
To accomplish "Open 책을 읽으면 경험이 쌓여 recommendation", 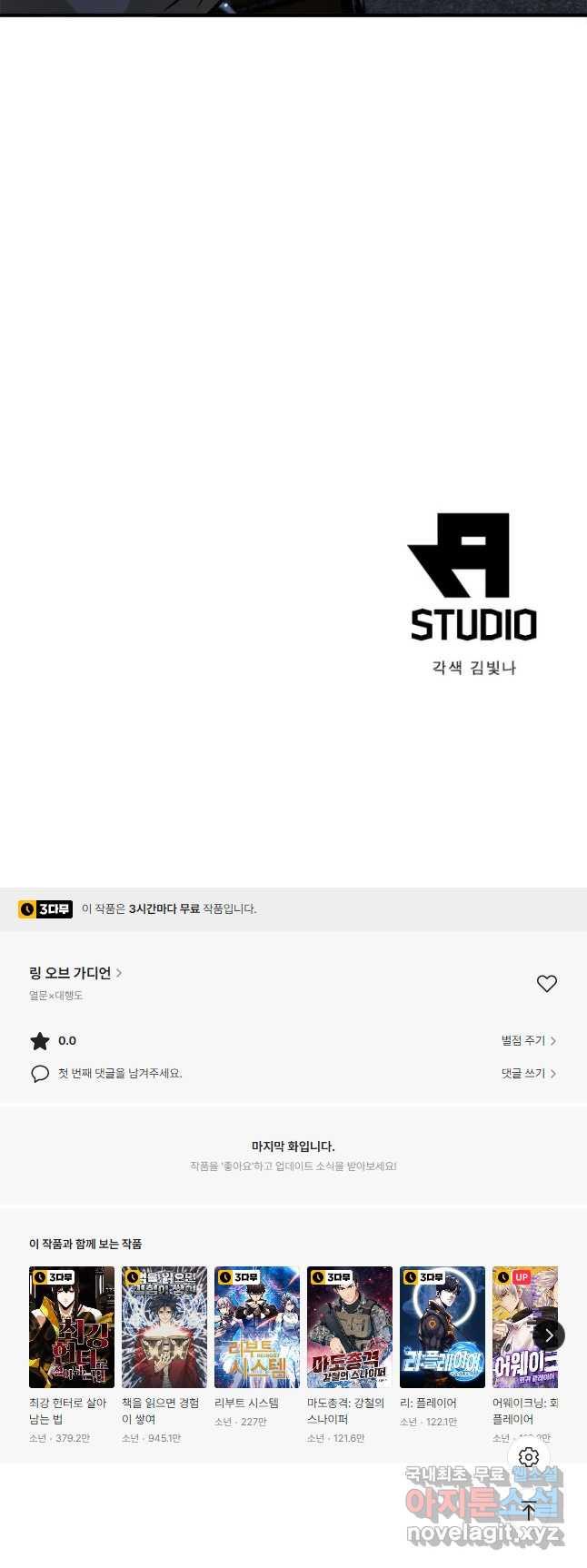I will 164,1327.
